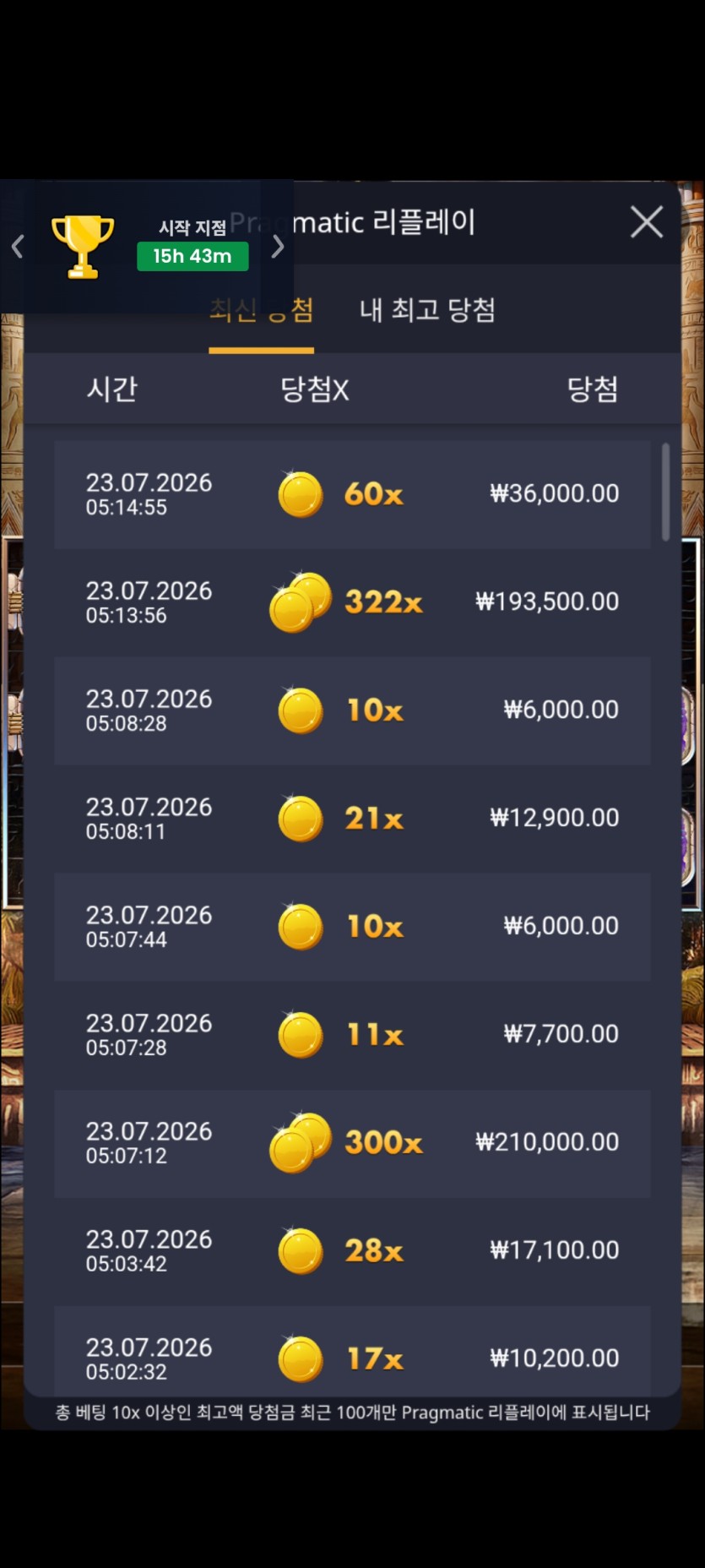Open replay of 21x win ₩12,900.00
The image size is (705, 1568).
coord(352,819)
